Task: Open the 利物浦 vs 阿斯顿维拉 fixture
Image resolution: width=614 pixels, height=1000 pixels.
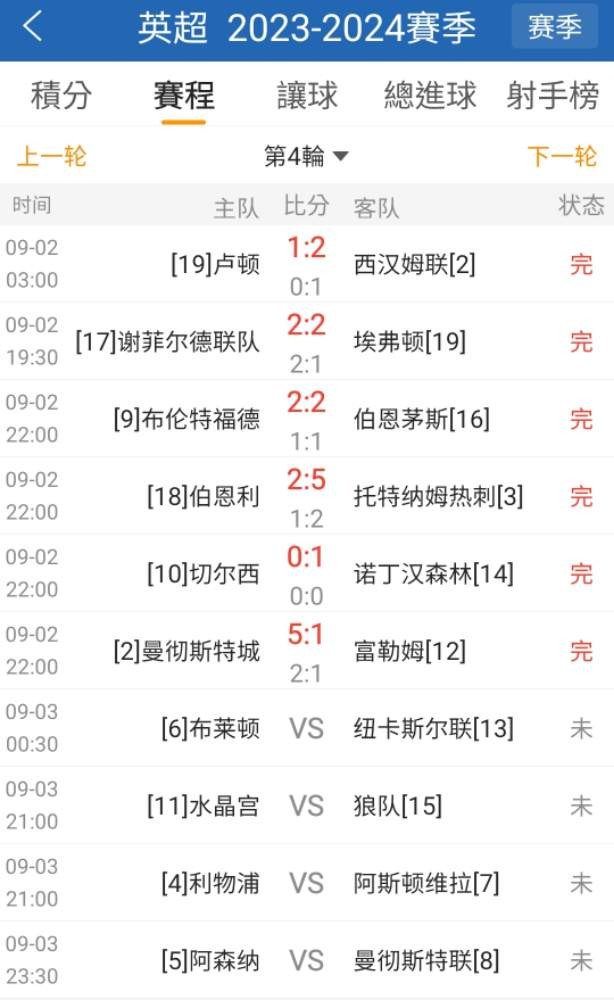Action: [x=307, y=883]
